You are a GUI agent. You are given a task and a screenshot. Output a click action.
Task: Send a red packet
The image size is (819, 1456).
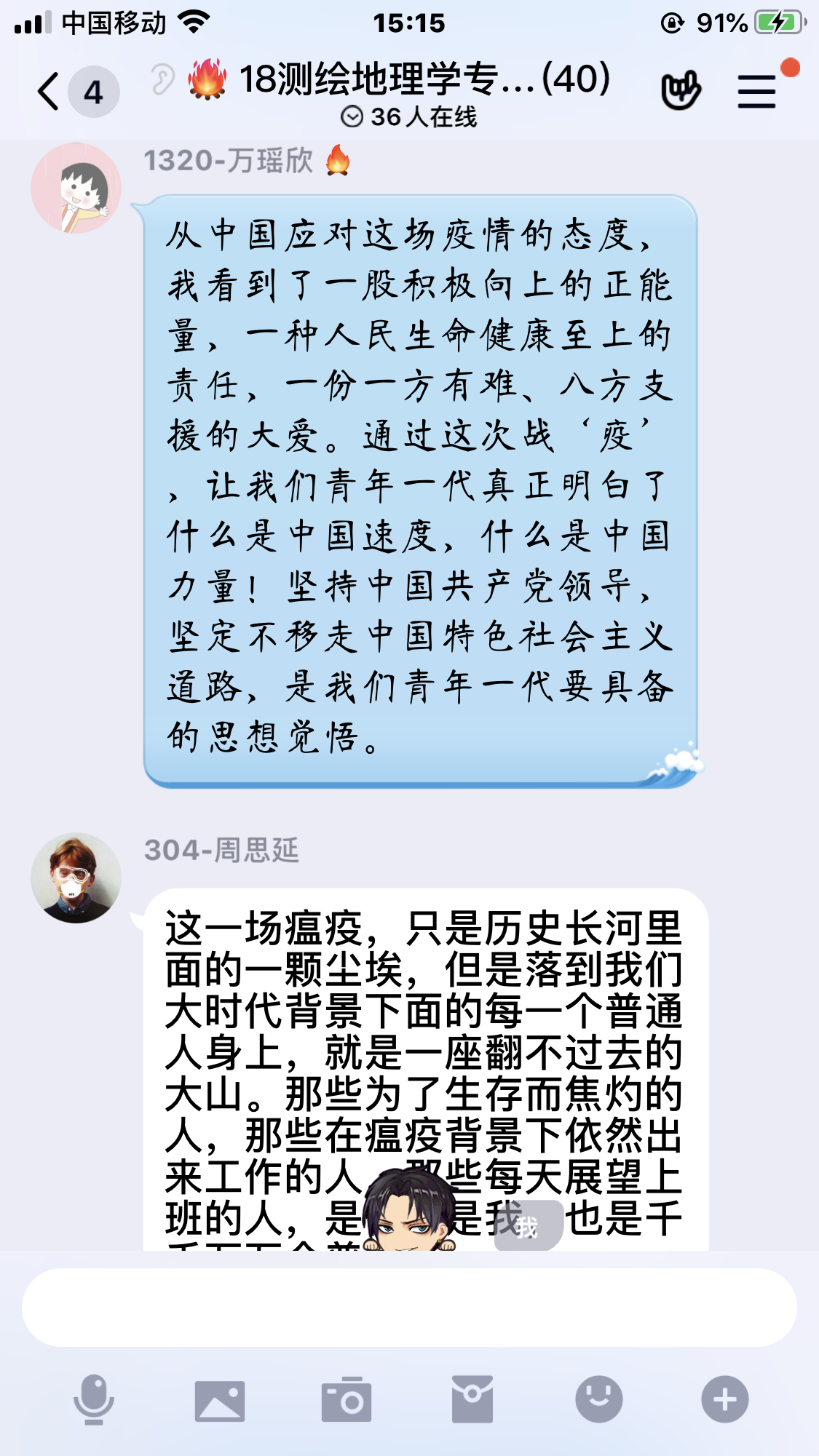pyautogui.click(x=472, y=1399)
